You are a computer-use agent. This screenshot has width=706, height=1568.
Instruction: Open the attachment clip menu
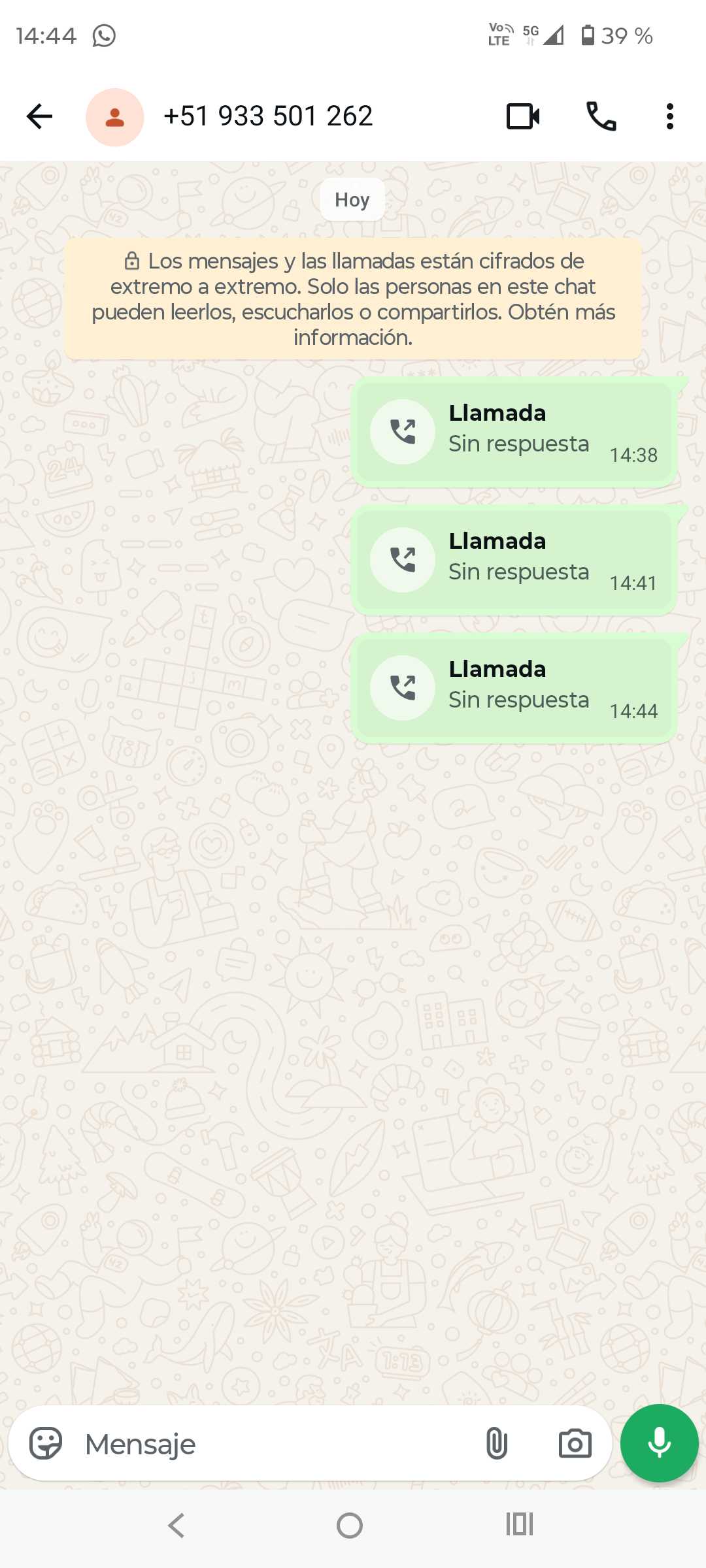(x=497, y=1443)
